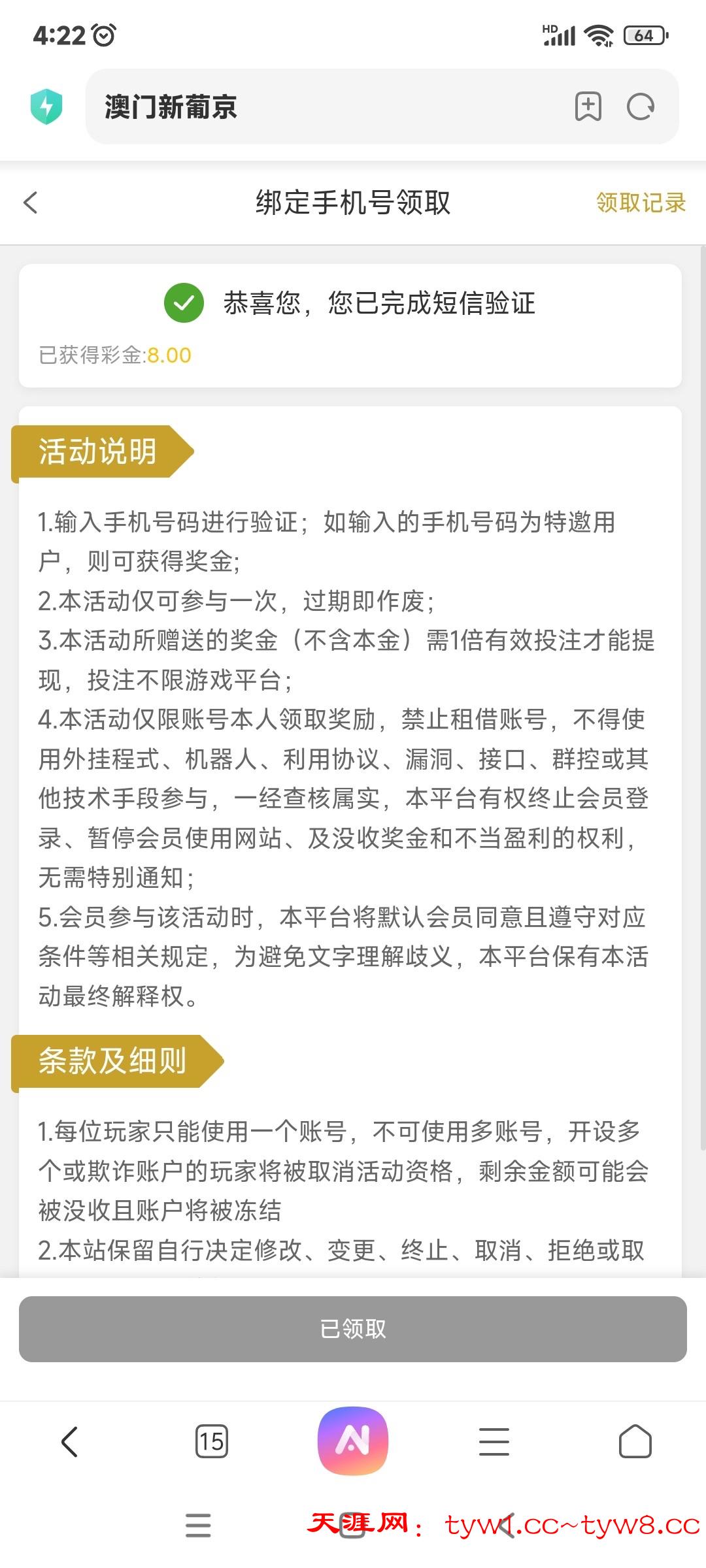Tap the 已领取 button

click(x=353, y=1329)
